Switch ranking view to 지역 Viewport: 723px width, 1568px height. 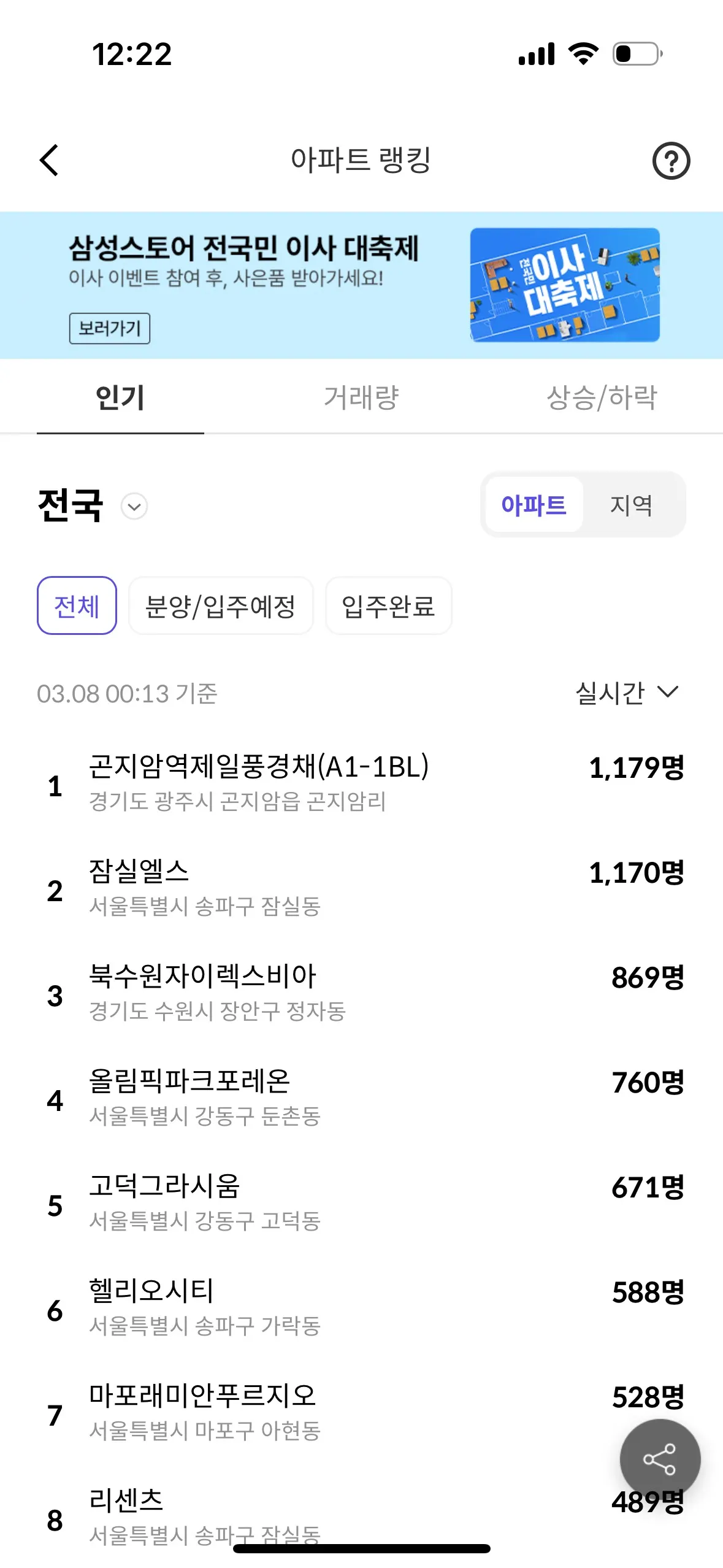point(631,505)
